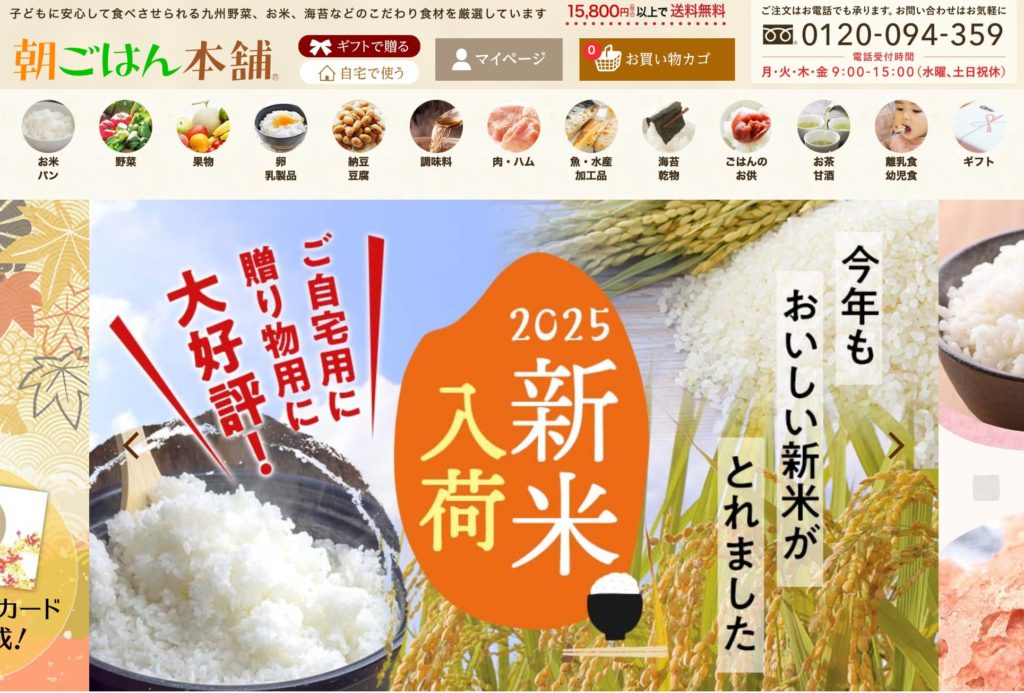Show the previous banner slide
This screenshot has width=1024, height=693.
pyautogui.click(x=131, y=446)
